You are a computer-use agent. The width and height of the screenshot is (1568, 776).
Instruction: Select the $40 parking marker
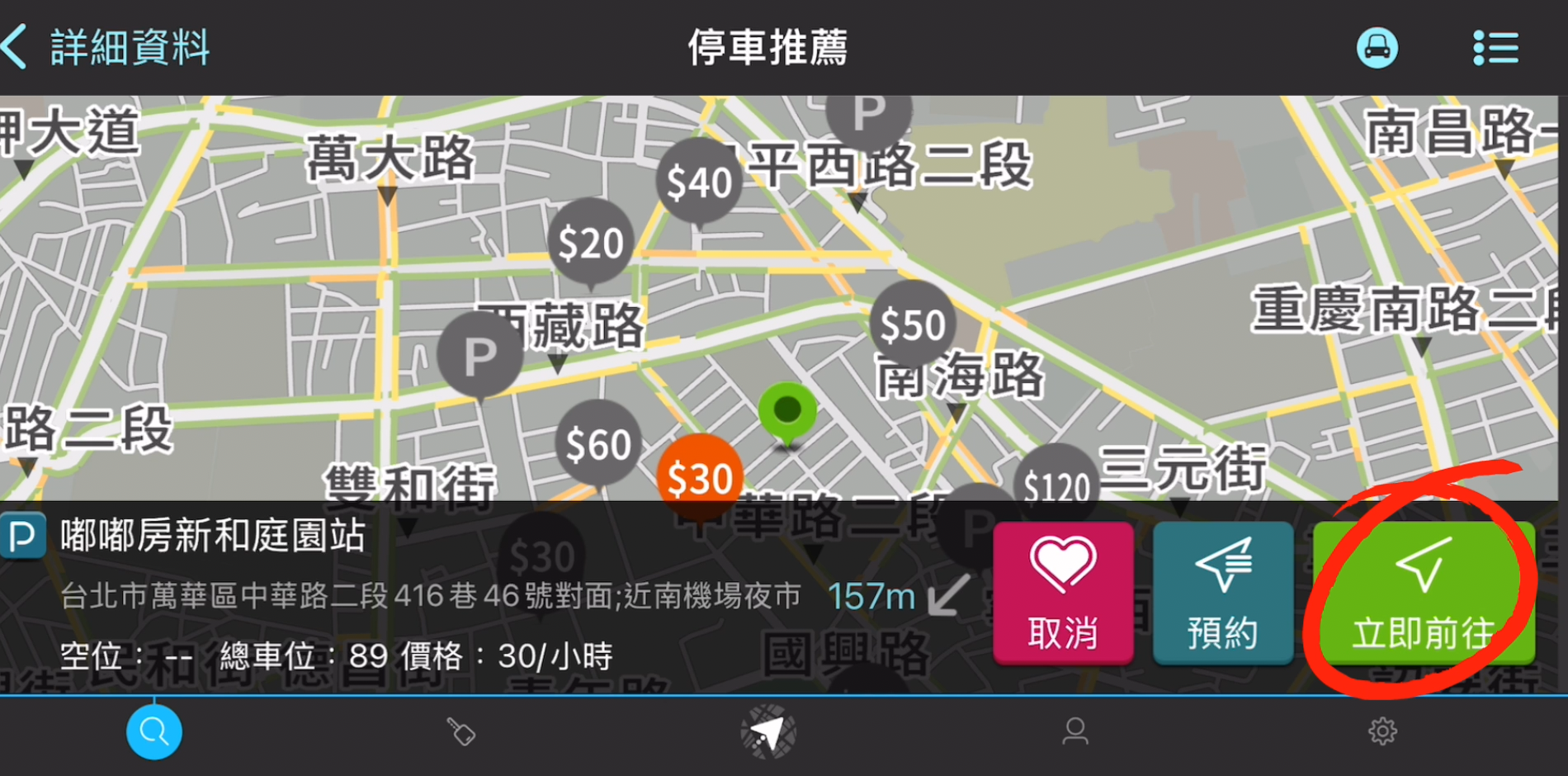pyautogui.click(x=699, y=181)
